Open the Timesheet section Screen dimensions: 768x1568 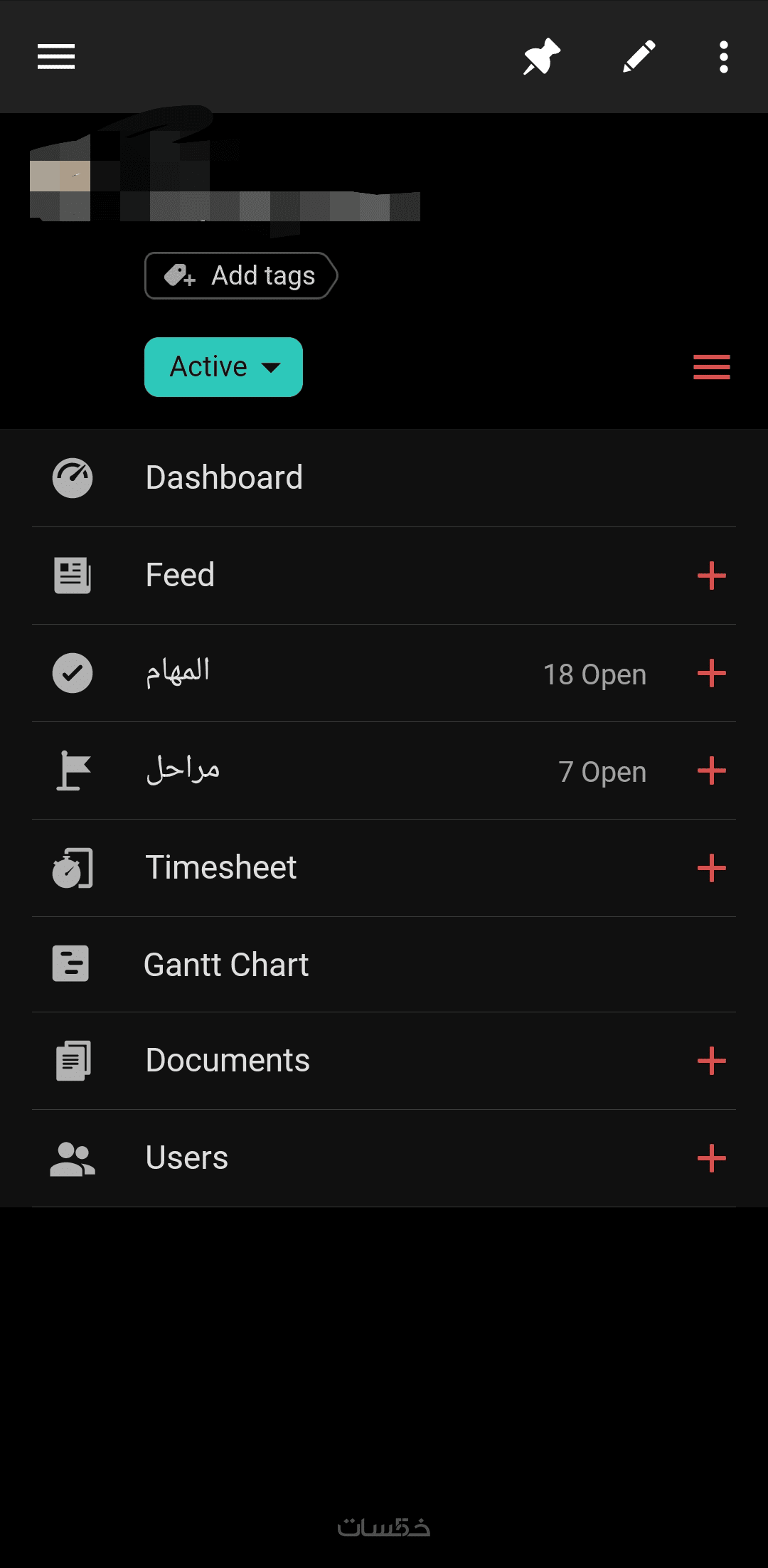(x=220, y=867)
